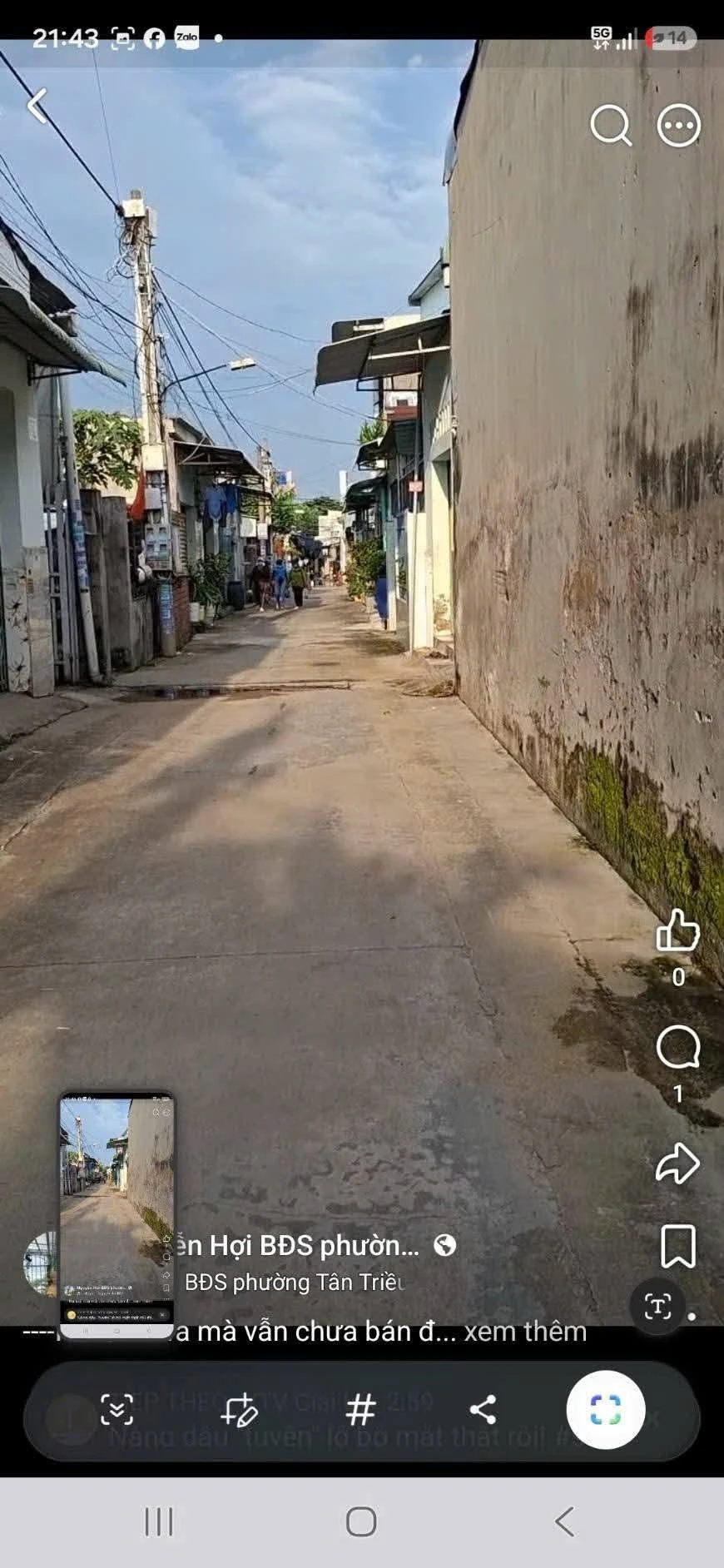Go to the home screen
The width and height of the screenshot is (724, 1568).
(361, 1521)
